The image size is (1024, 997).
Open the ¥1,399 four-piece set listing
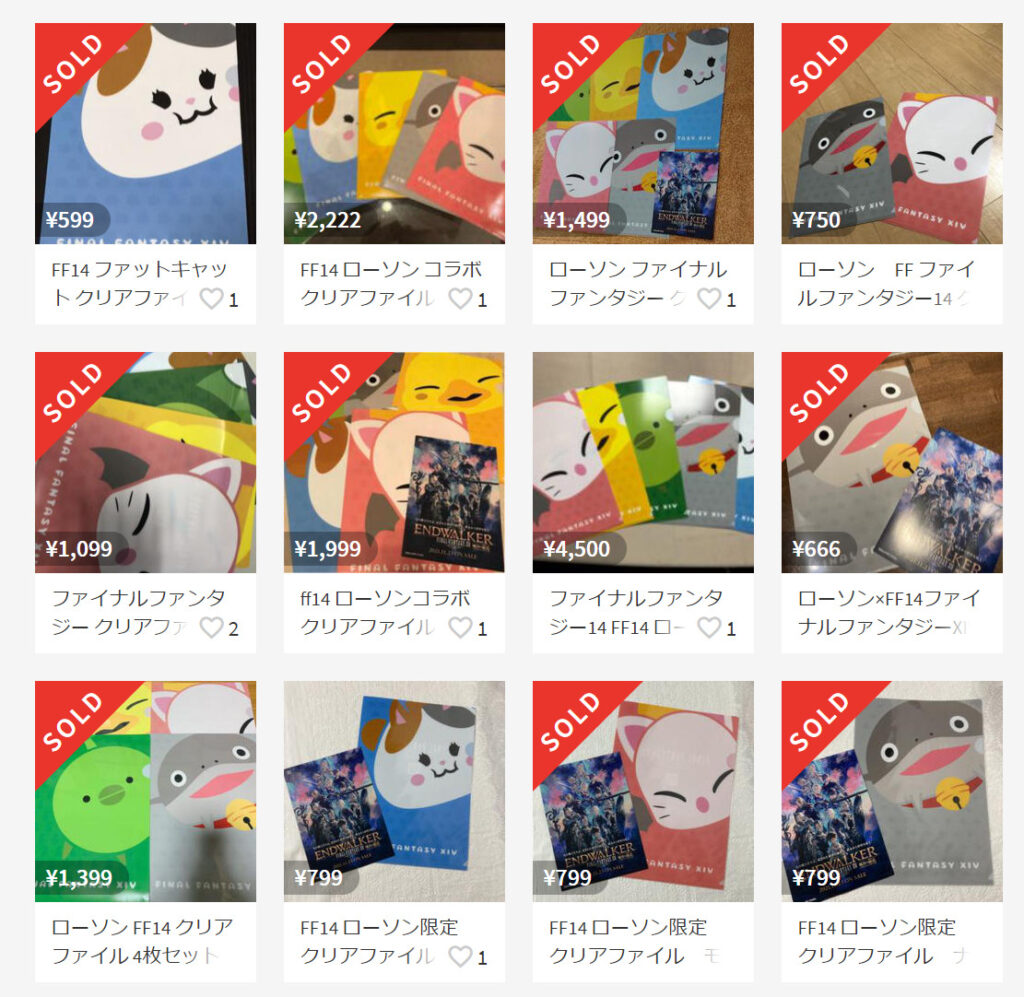point(145,791)
